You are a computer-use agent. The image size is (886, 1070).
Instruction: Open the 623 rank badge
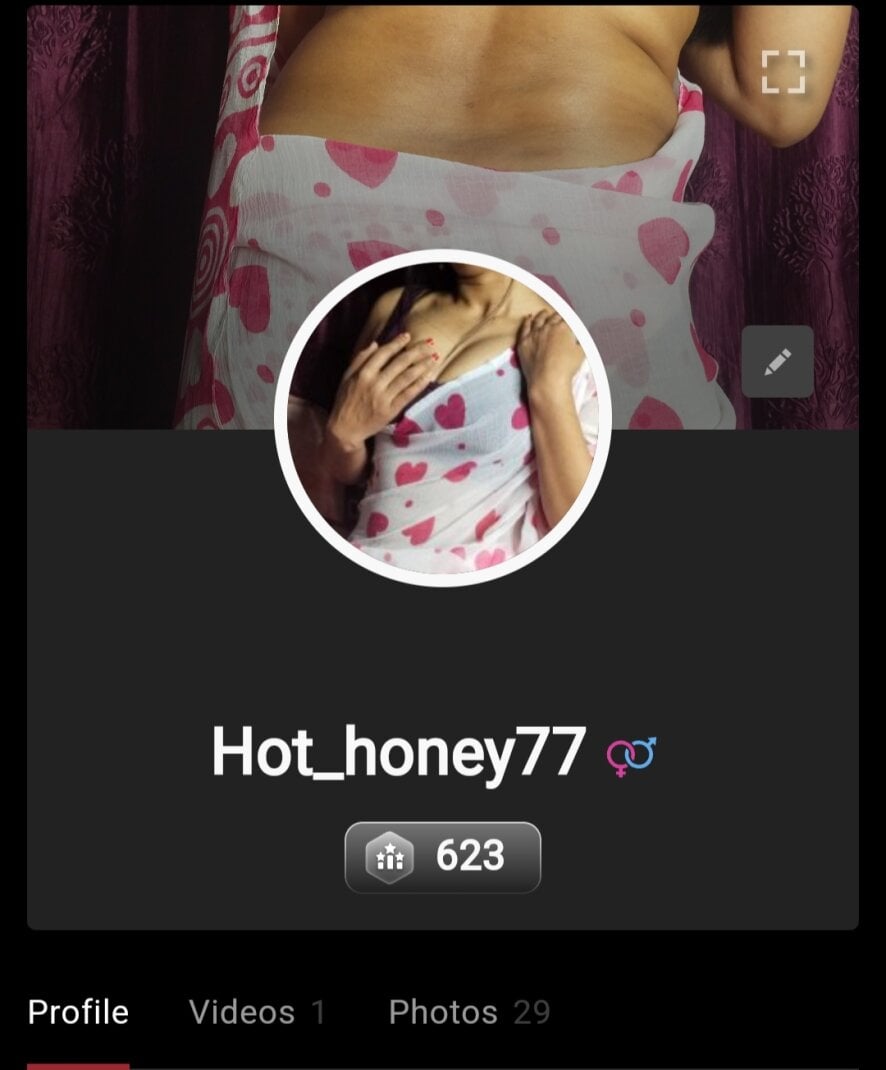click(x=443, y=857)
